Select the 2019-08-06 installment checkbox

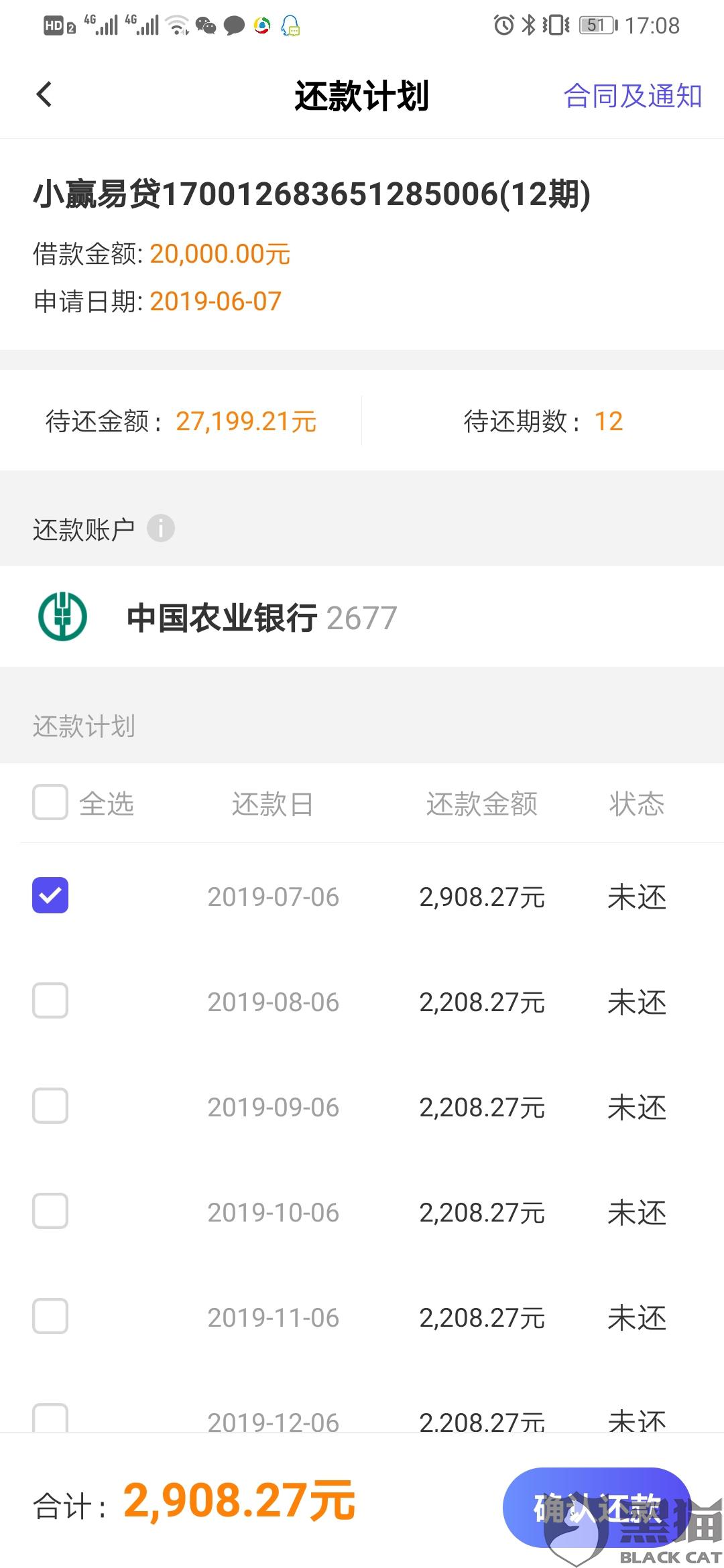point(50,1000)
